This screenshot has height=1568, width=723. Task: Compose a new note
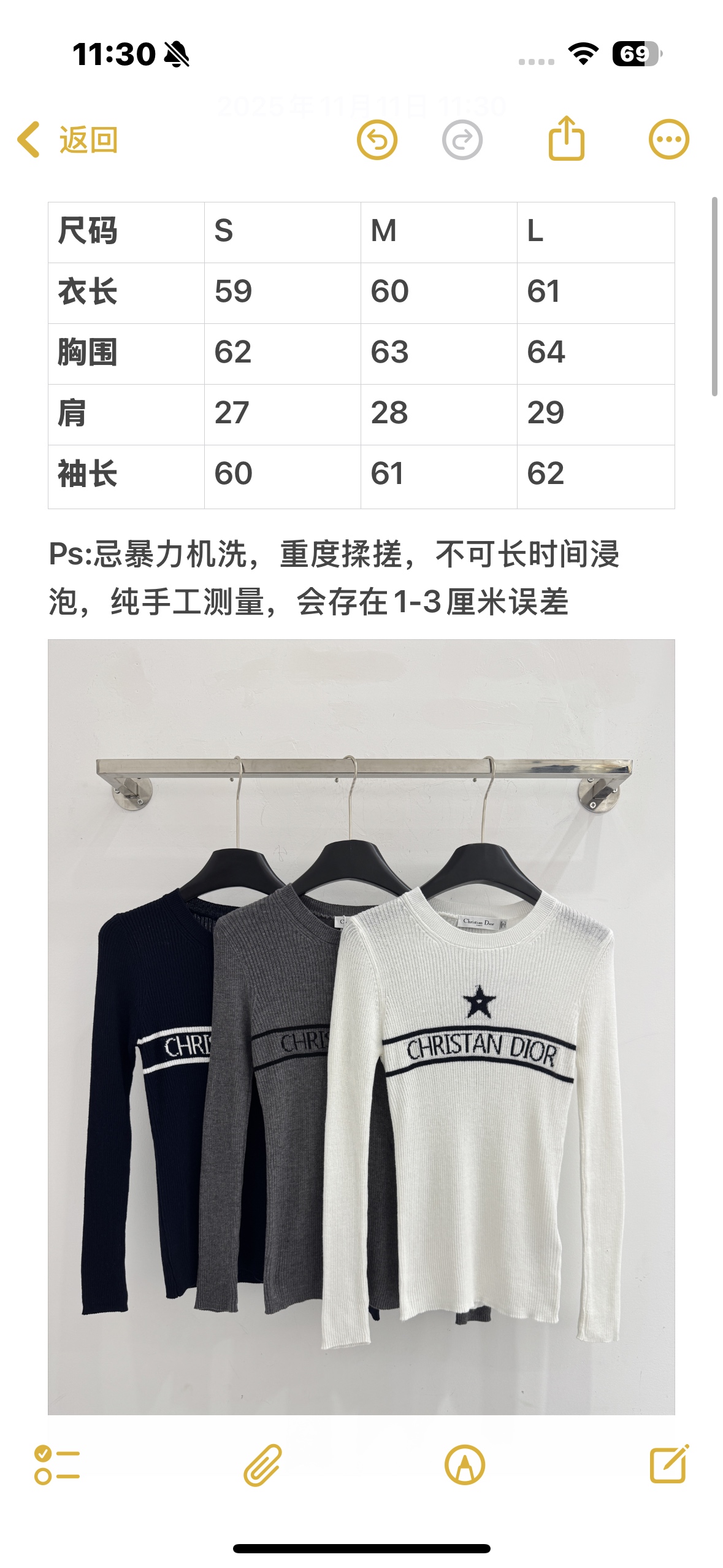(668, 1464)
